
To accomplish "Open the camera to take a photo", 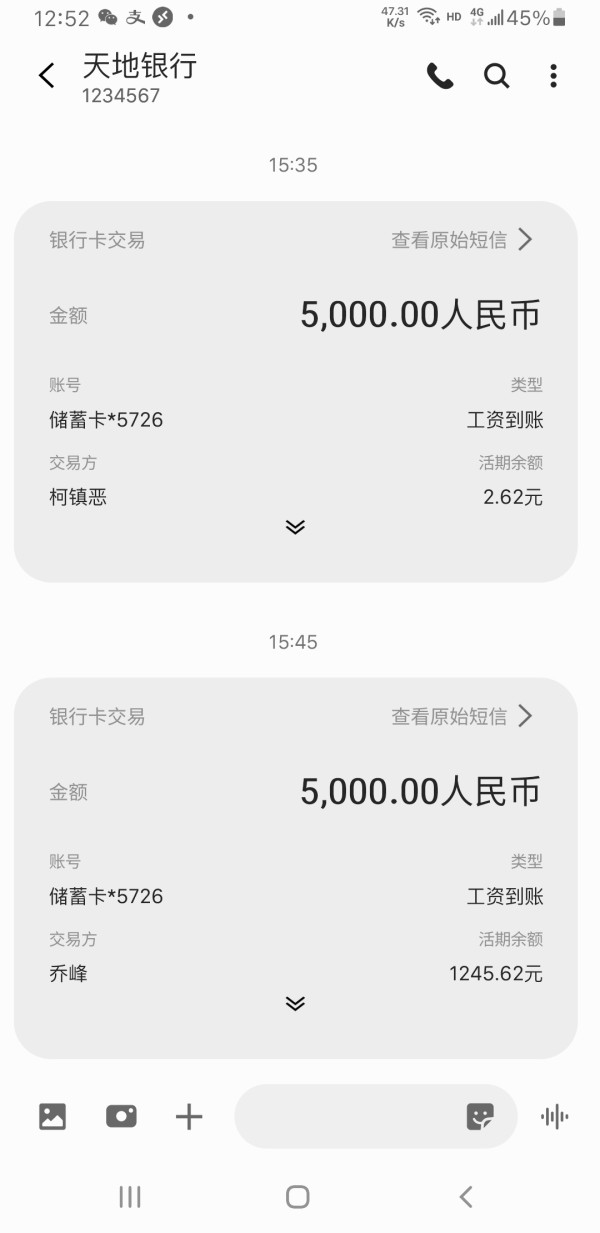I will [x=121, y=1116].
